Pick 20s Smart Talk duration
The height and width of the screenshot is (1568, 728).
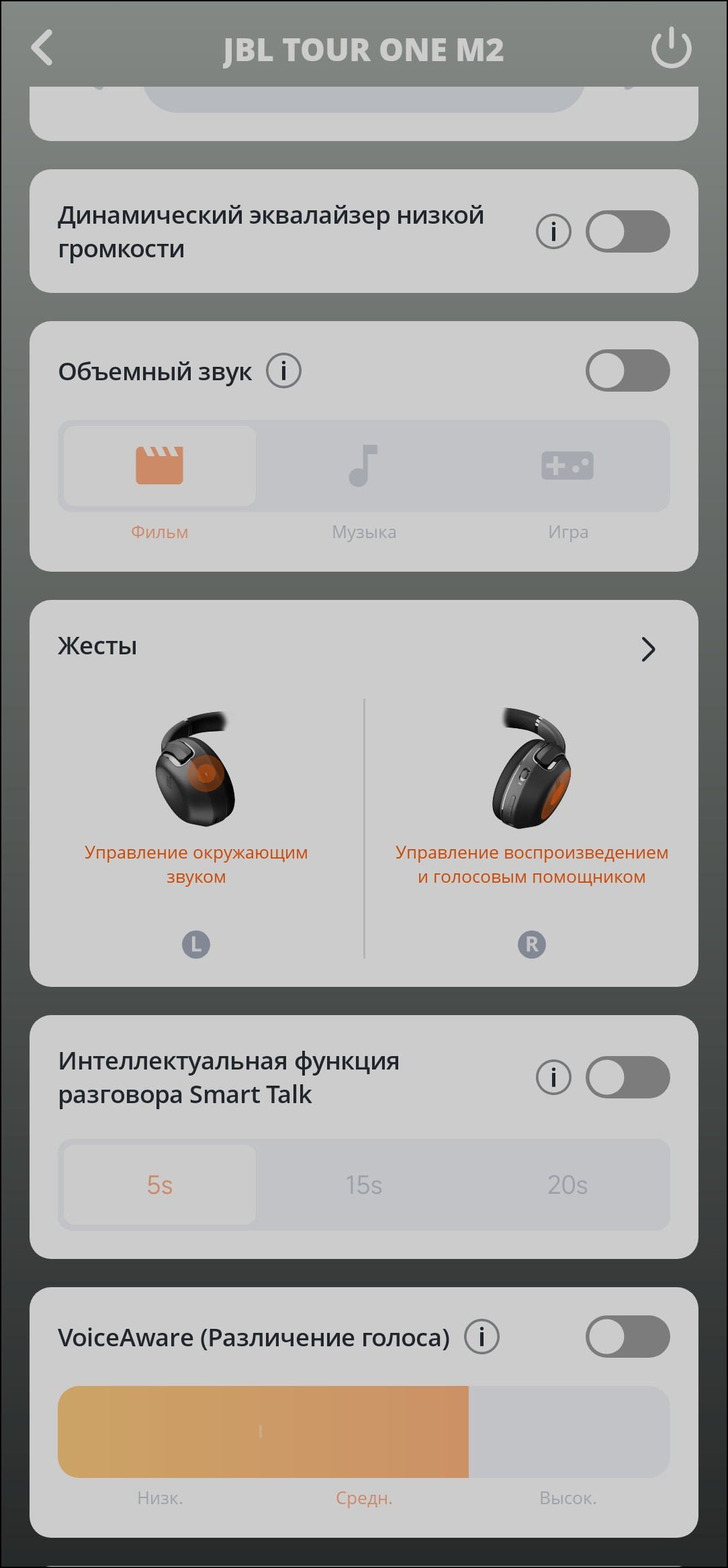[x=567, y=1185]
